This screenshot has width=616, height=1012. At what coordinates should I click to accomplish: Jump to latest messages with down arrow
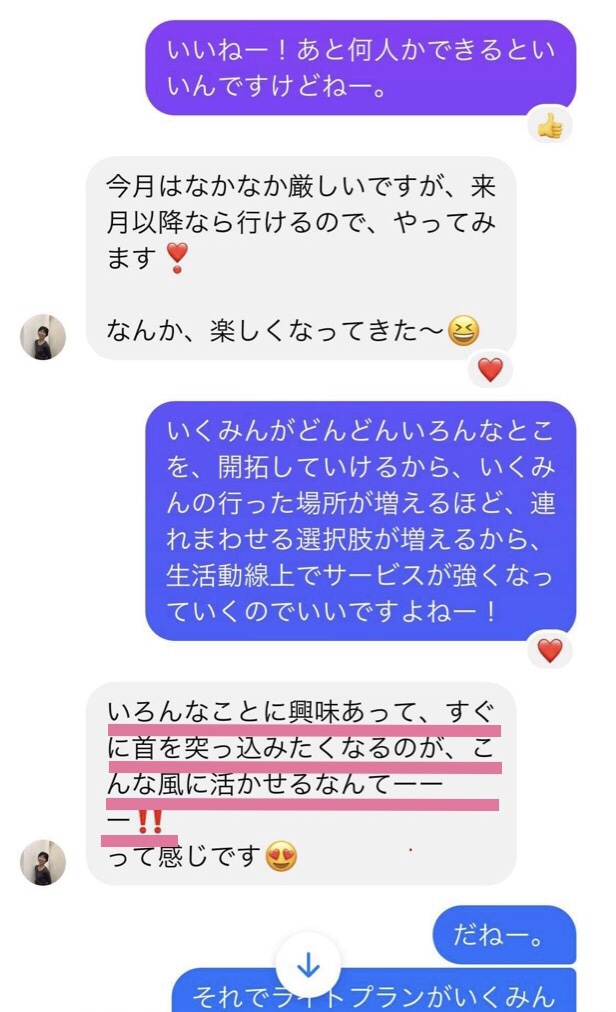pyautogui.click(x=308, y=966)
